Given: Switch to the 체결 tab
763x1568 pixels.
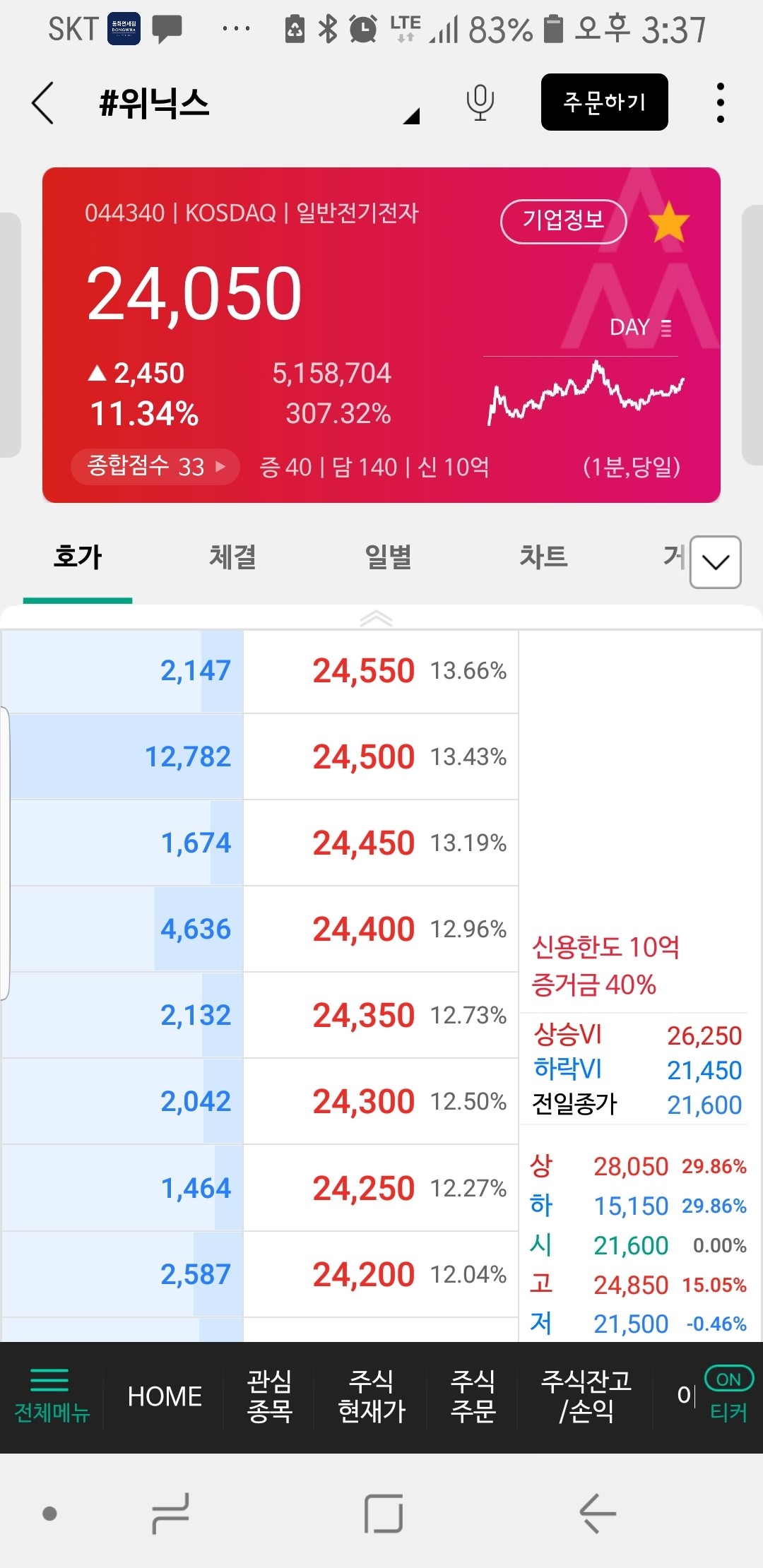Looking at the screenshot, I should 233,557.
